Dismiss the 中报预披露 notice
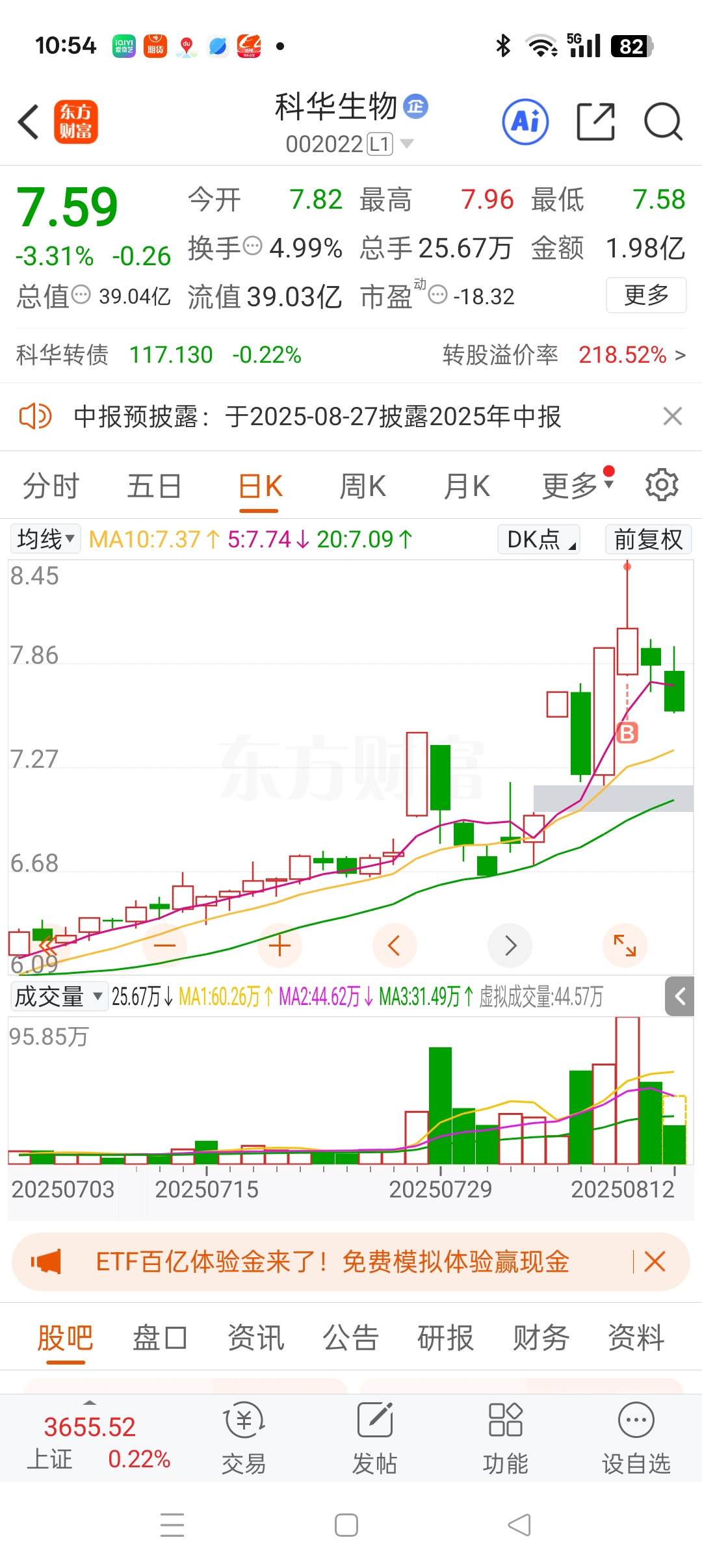This screenshot has width=702, height=1568. [x=672, y=416]
